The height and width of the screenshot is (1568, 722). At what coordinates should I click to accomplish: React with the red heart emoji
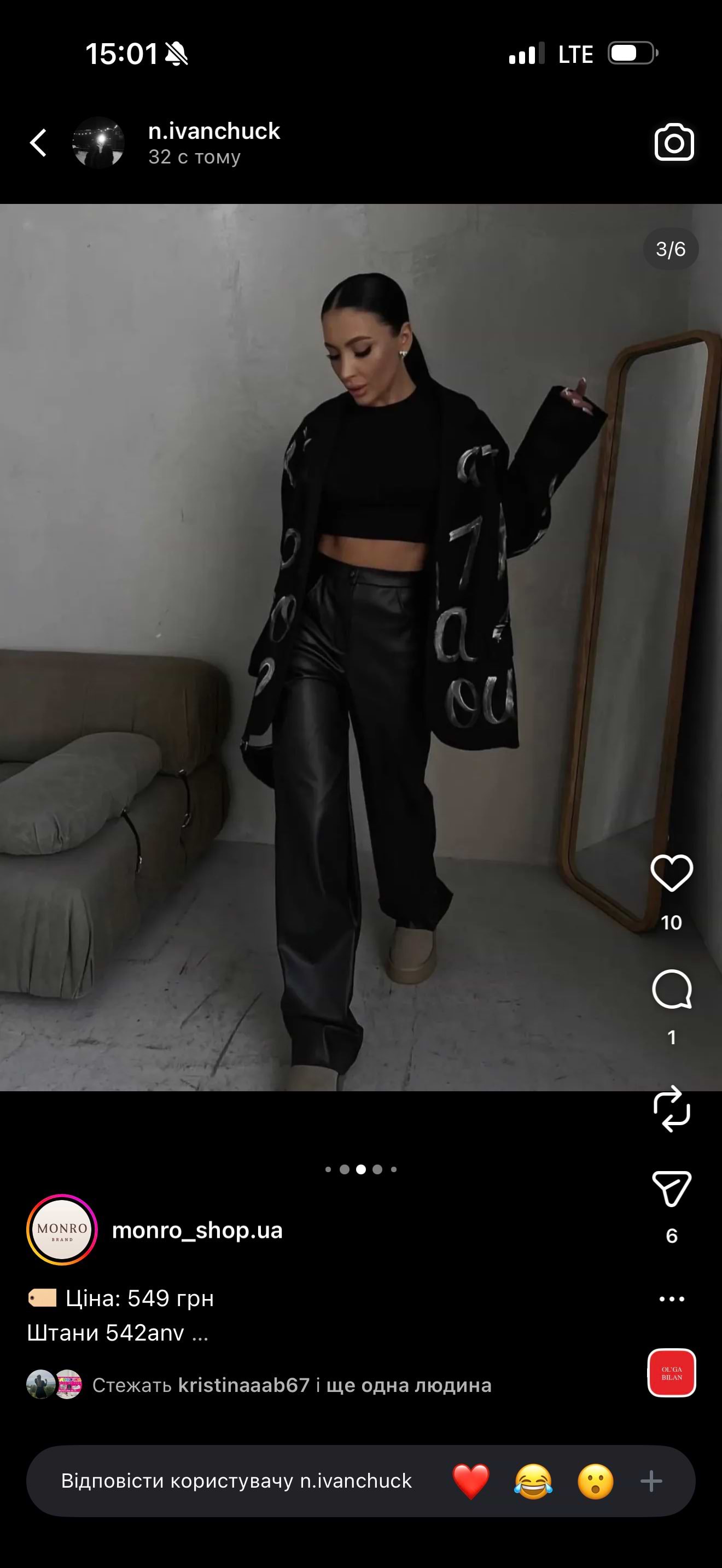pos(471,1481)
